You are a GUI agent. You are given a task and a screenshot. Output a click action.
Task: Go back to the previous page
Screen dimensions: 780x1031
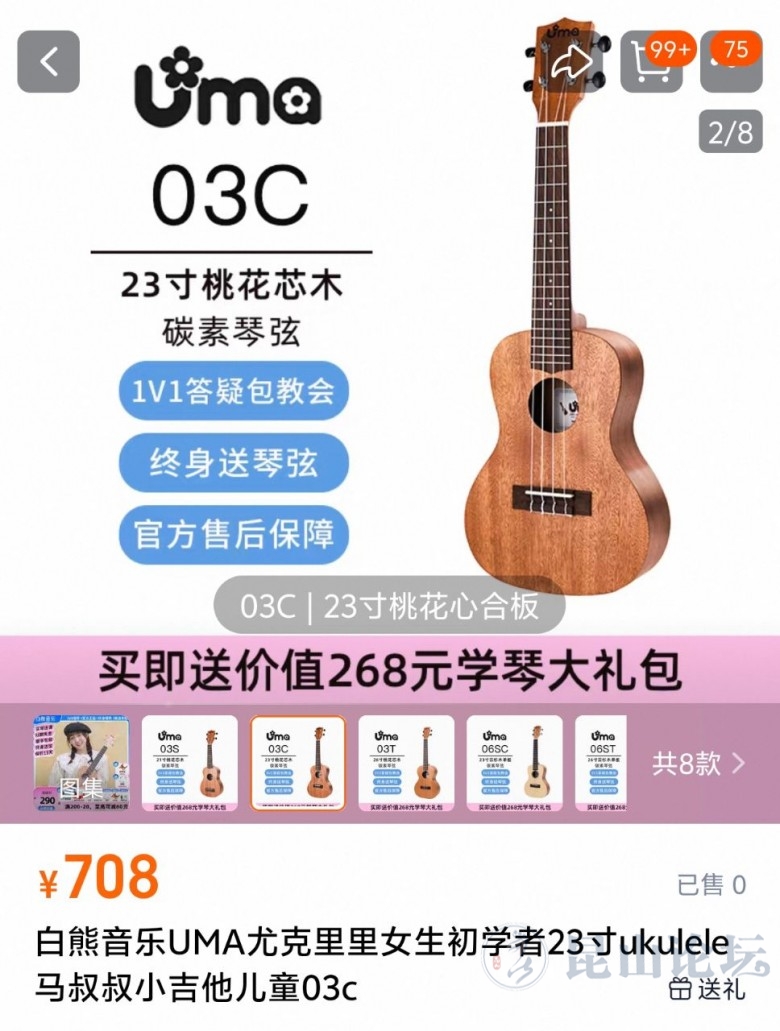point(48,61)
